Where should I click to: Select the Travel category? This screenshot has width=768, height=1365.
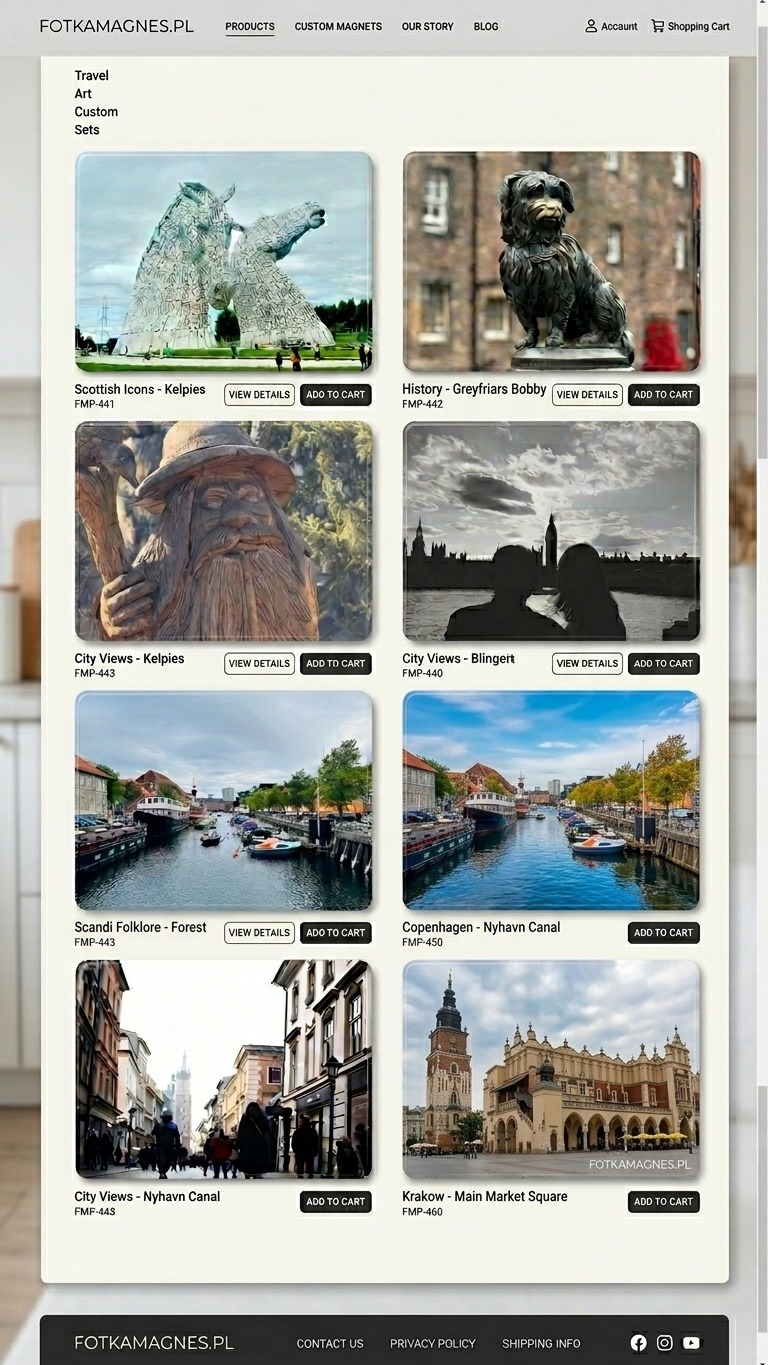click(x=92, y=76)
